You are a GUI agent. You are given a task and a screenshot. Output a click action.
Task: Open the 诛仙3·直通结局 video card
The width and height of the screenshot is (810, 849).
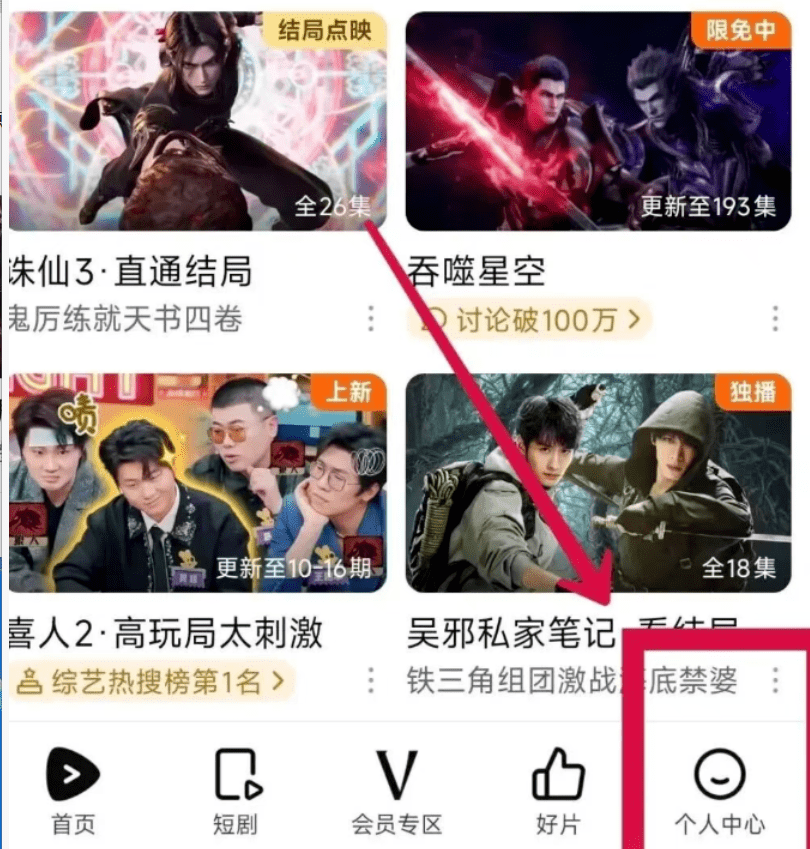coord(197,122)
